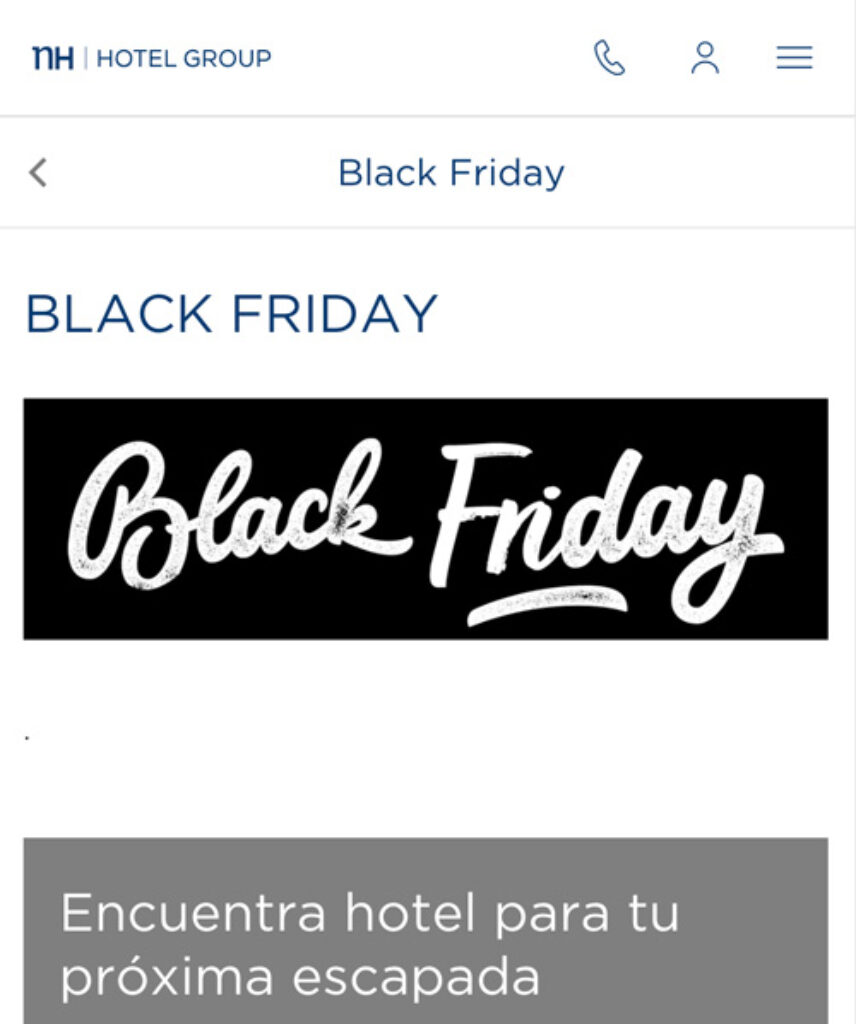Open 'Encuentra hotel para tu próxima escapada'
856x1024 pixels.
(372, 940)
